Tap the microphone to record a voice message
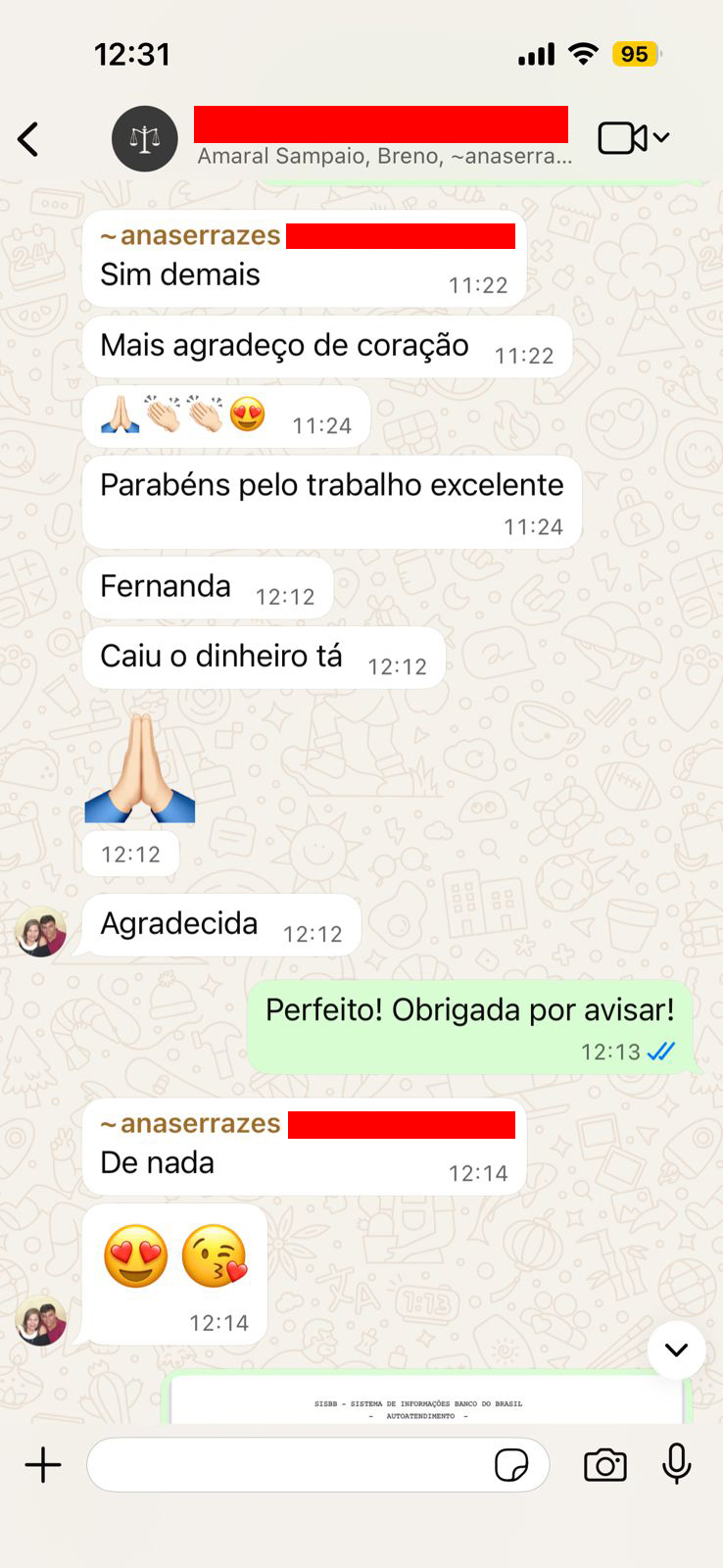 pyautogui.click(x=676, y=1464)
